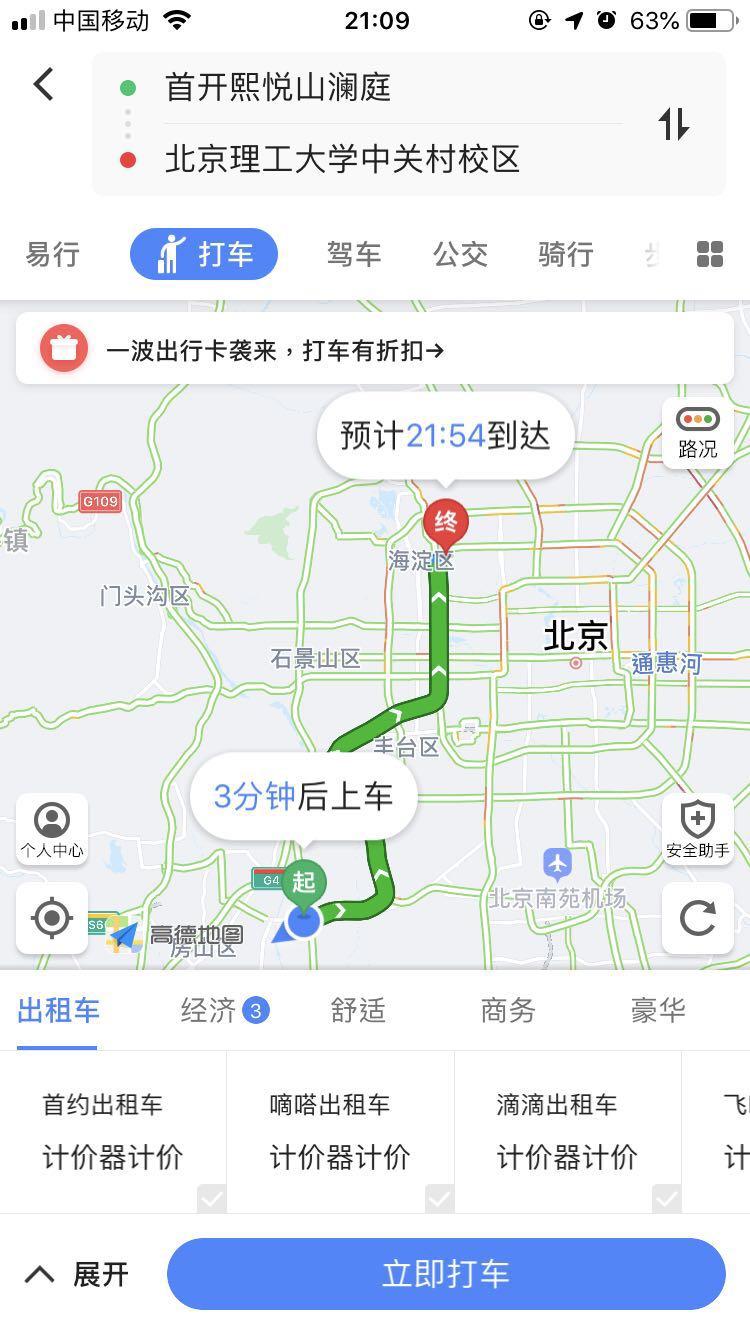Open 个人中心 personal center
Viewport: 750px width, 1334px height.
[x=52, y=829]
